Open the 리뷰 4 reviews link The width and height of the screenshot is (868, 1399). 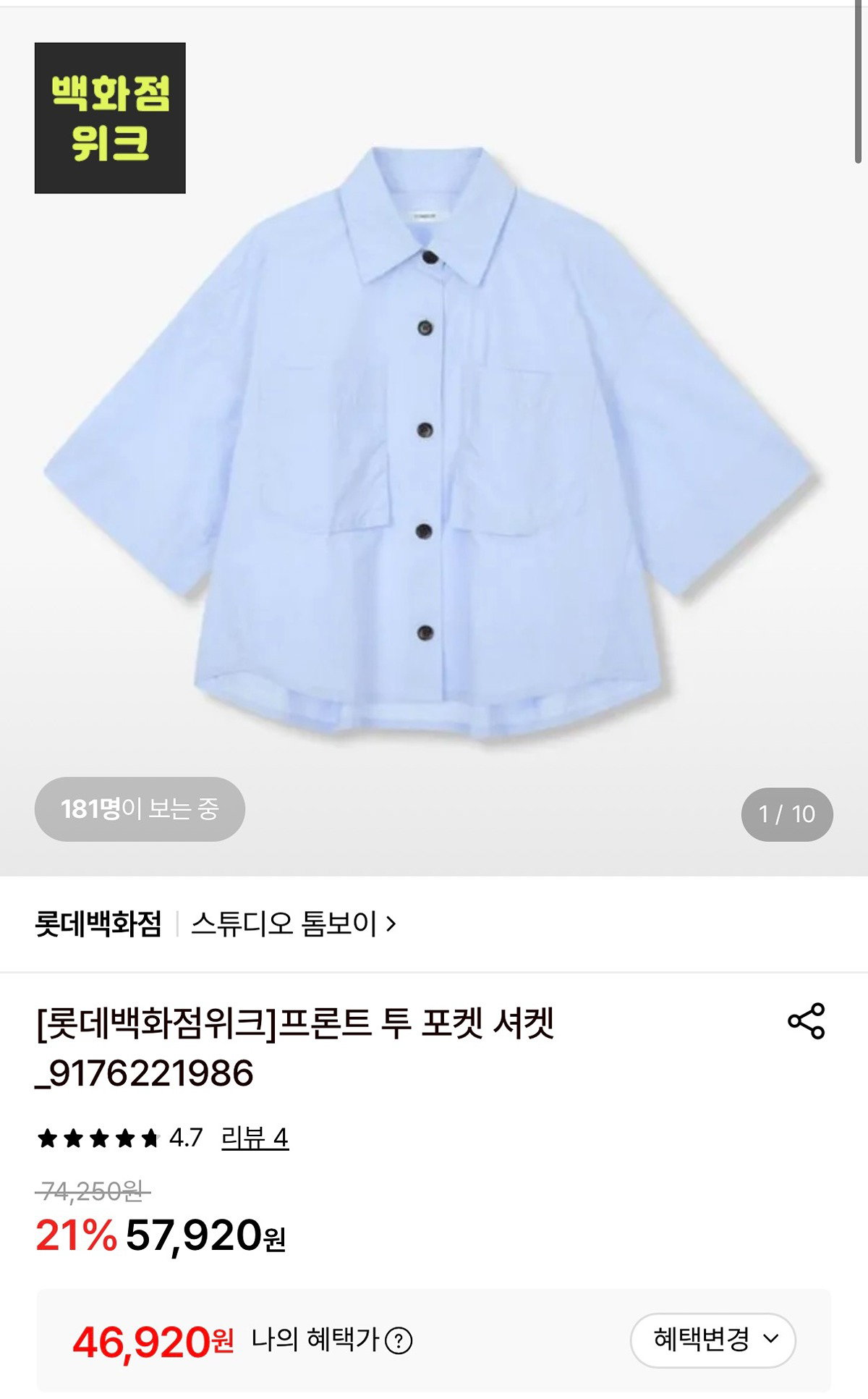[x=255, y=1138]
